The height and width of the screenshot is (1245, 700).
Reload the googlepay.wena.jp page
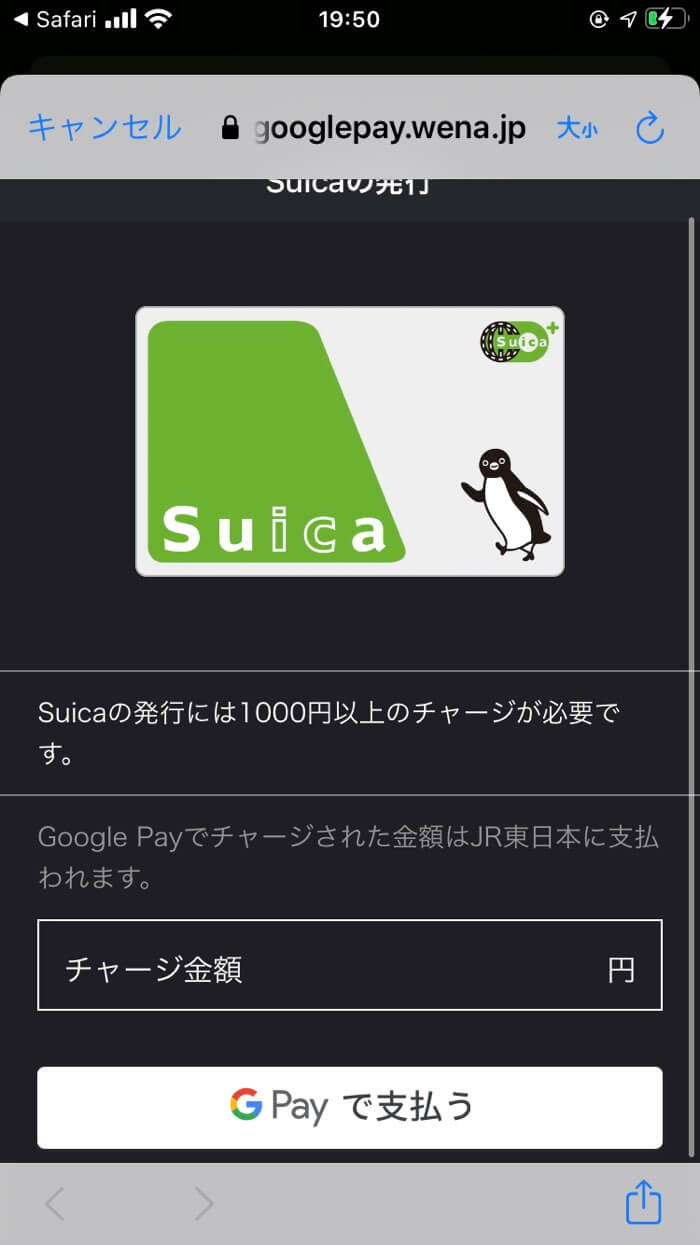pyautogui.click(x=650, y=128)
